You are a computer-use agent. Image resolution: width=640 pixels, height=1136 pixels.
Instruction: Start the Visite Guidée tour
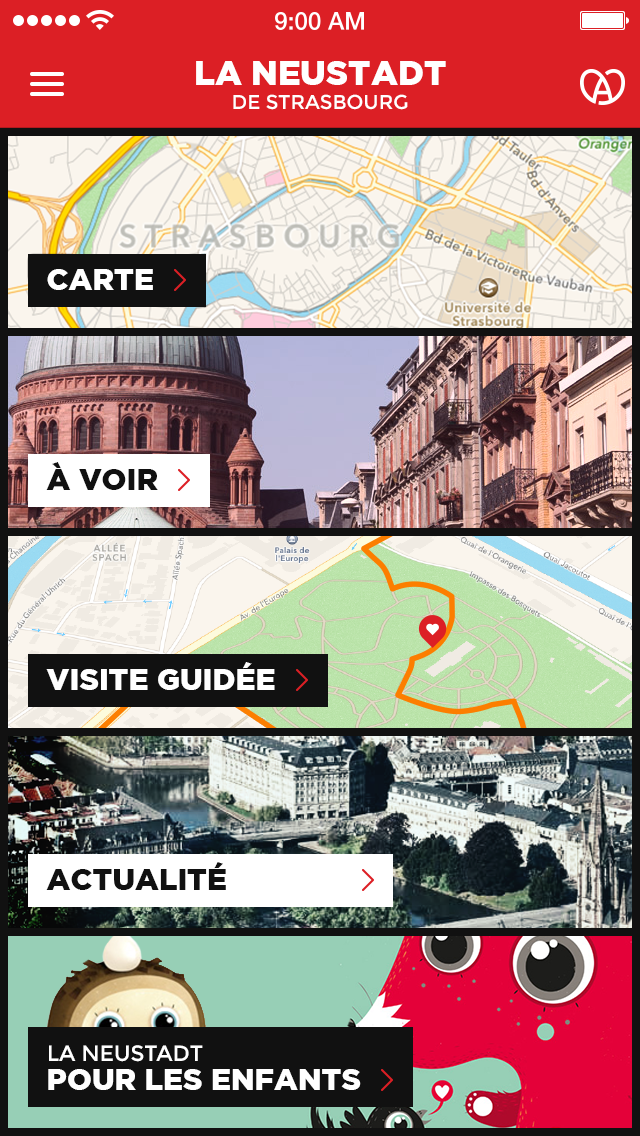pyautogui.click(x=178, y=680)
